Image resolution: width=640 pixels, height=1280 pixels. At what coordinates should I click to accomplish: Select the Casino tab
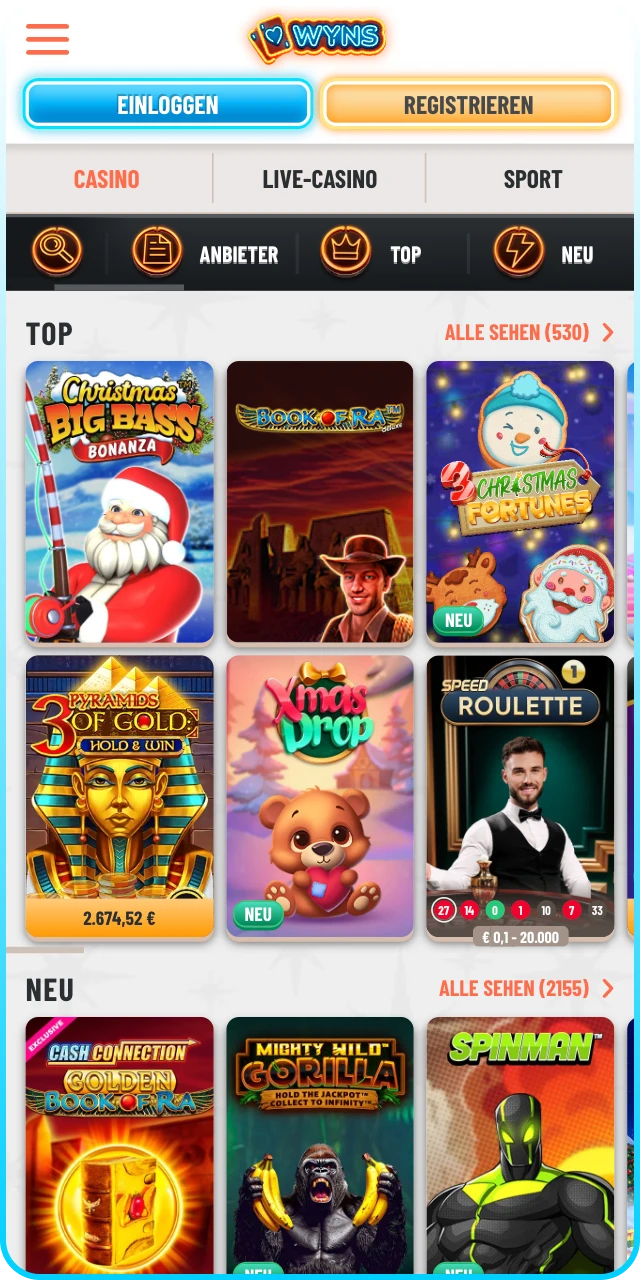(106, 179)
